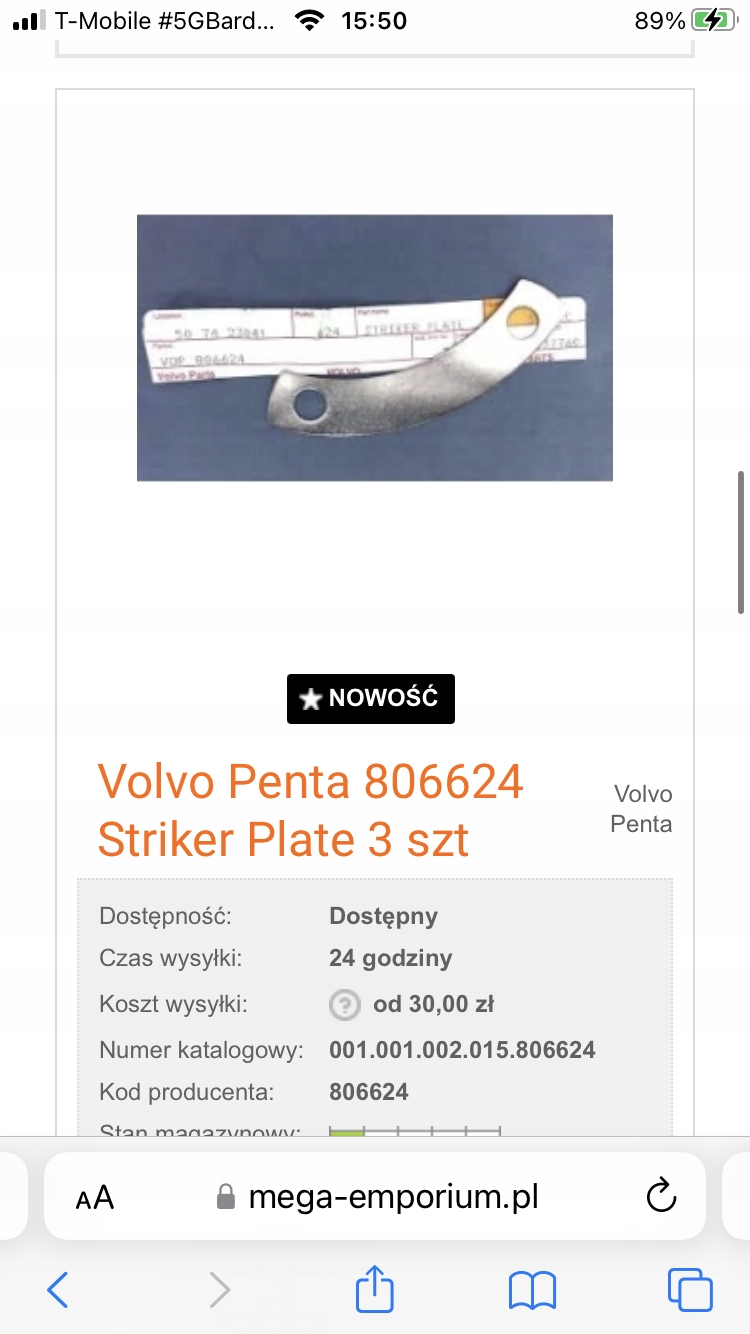Open the Safari text size aA menu
Screen dimensions: 750x1334
pos(95,1197)
